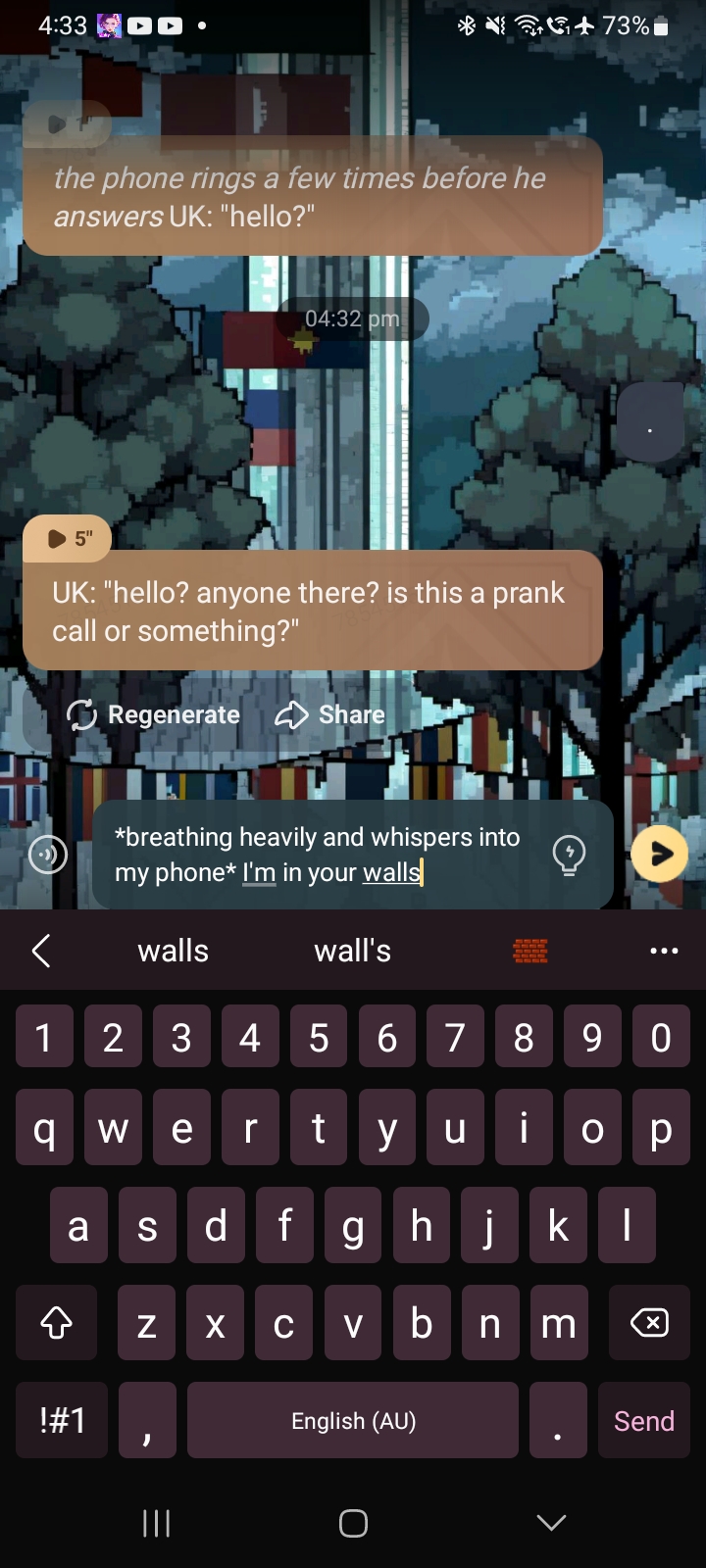The width and height of the screenshot is (706, 1568).
Task: Tap the keyboard Send key
Action: coord(643,1421)
